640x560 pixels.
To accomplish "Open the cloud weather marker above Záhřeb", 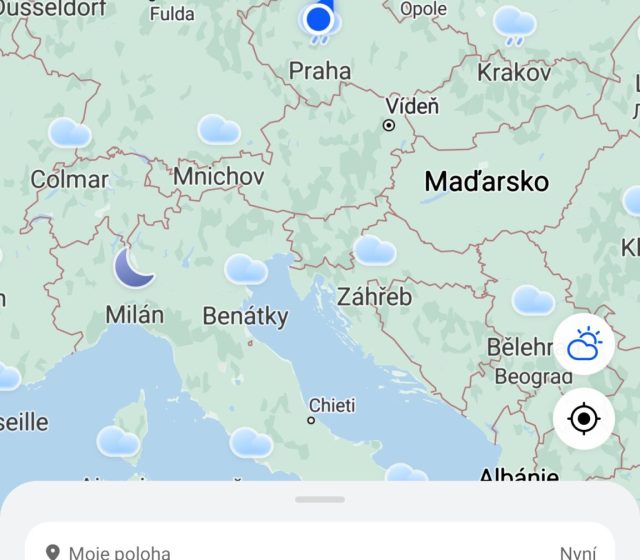I will pos(375,250).
